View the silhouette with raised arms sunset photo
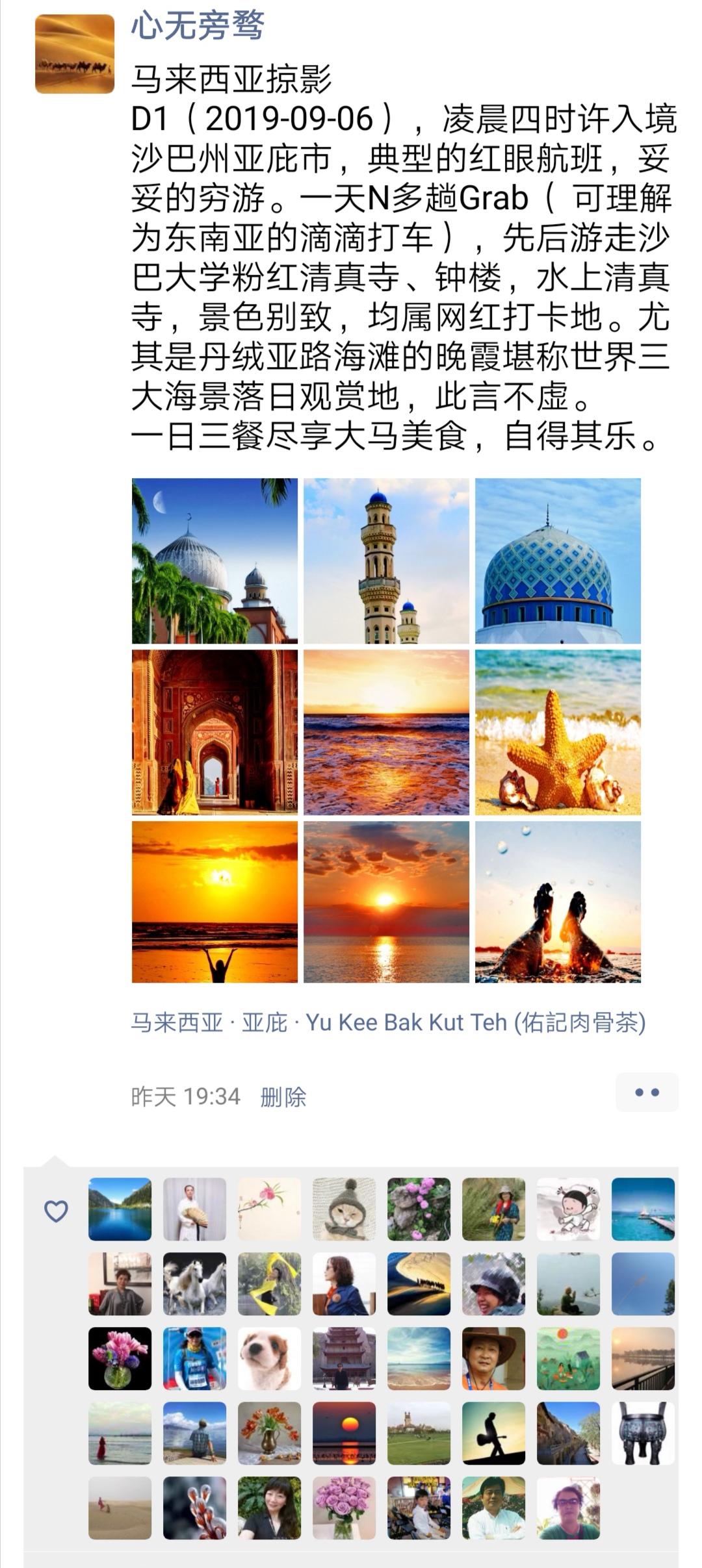Image resolution: width=702 pixels, height=1568 pixels. point(214,902)
